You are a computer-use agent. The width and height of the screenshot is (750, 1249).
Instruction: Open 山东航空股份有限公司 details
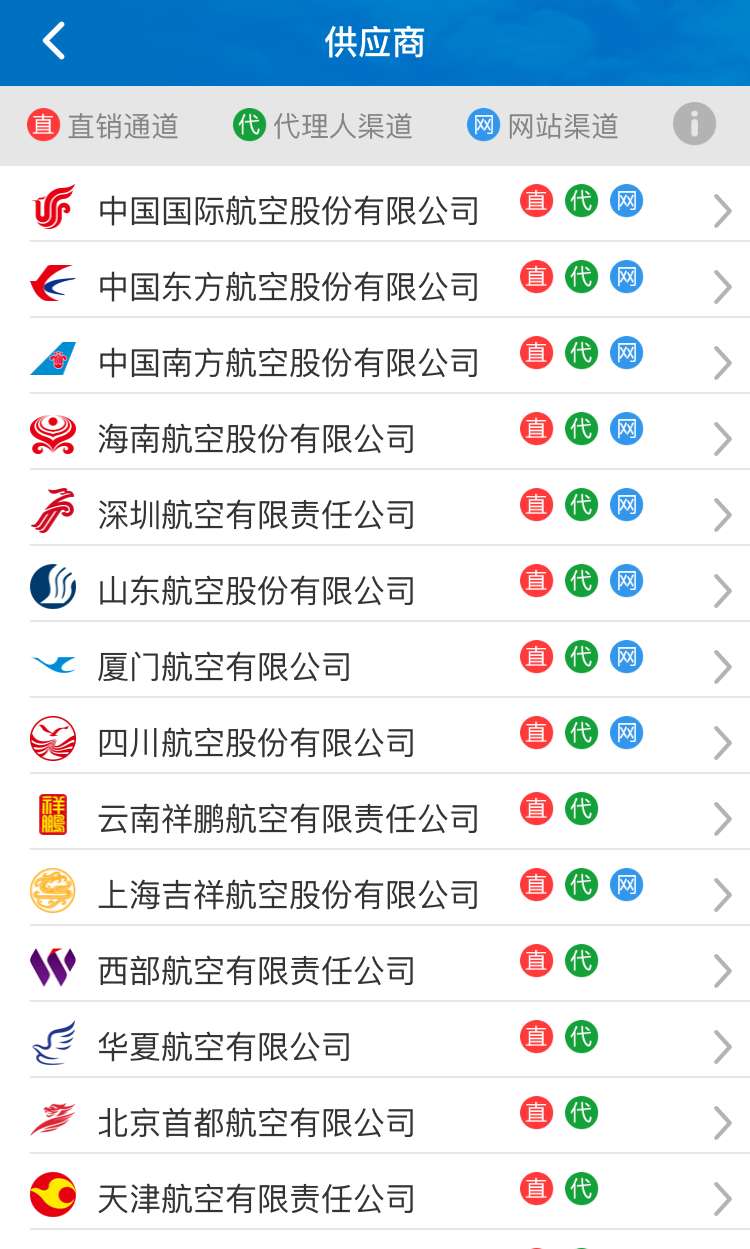pyautogui.click(x=375, y=584)
